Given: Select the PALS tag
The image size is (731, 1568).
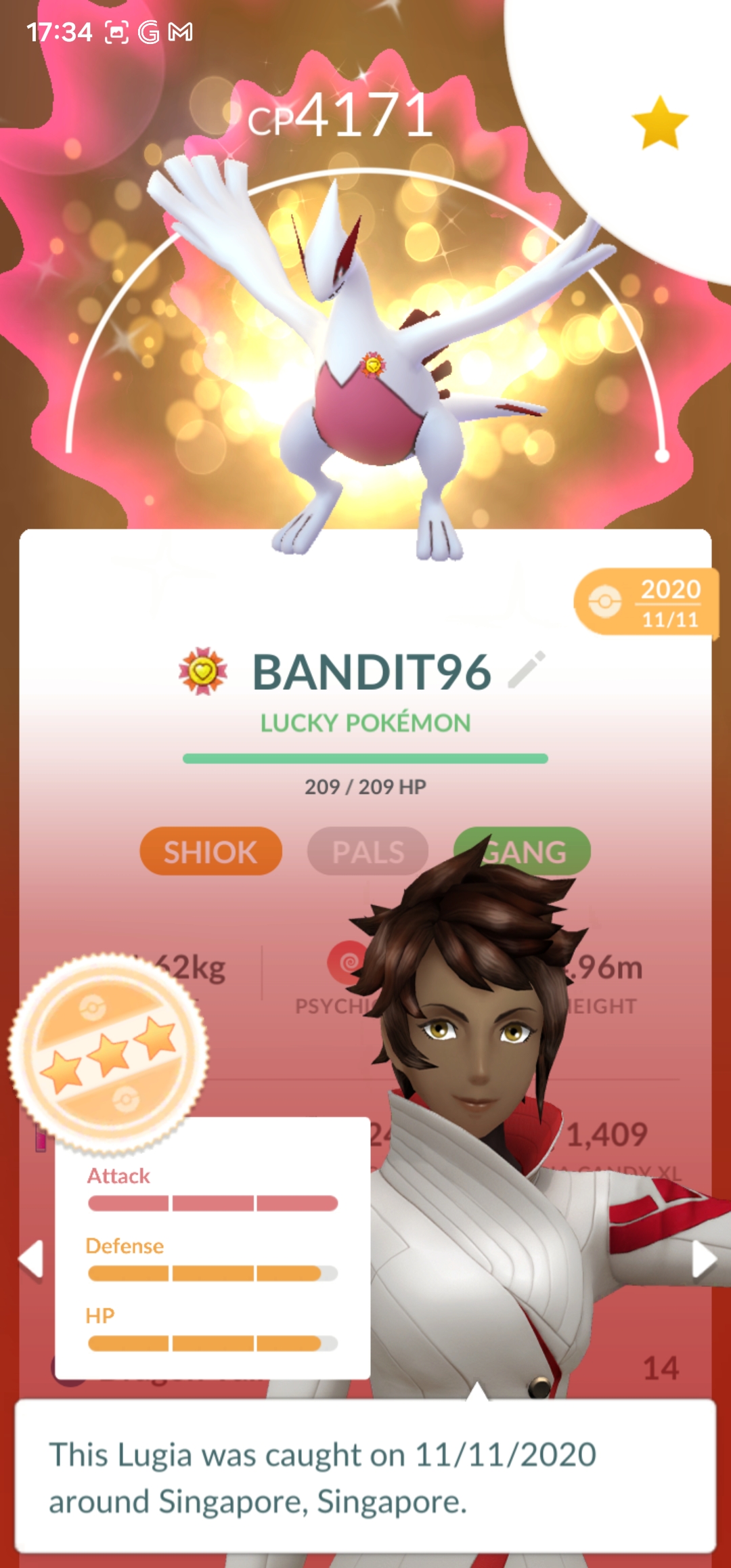Looking at the screenshot, I should click(368, 851).
